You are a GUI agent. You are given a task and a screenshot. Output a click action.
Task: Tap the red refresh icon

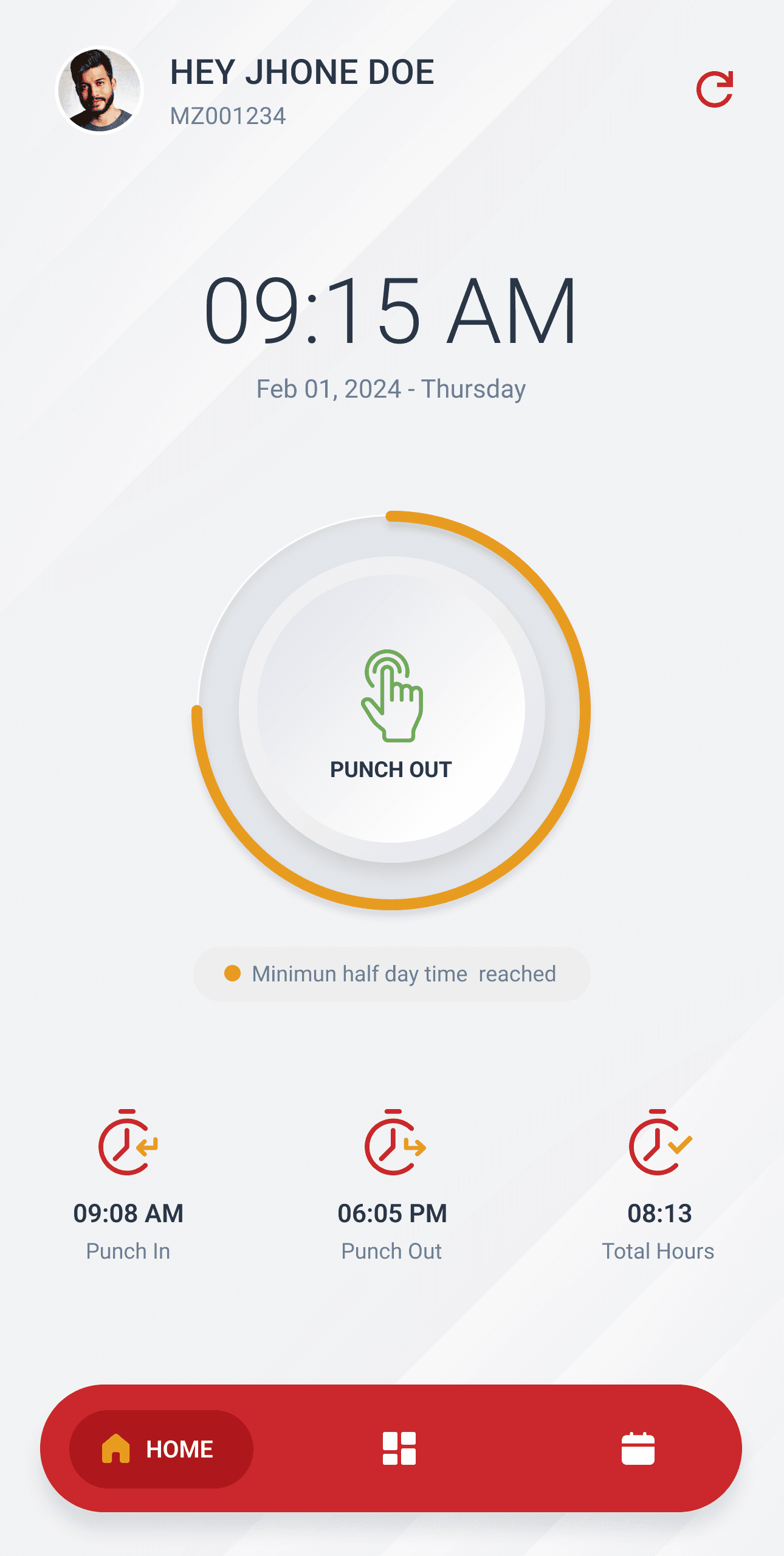[714, 89]
